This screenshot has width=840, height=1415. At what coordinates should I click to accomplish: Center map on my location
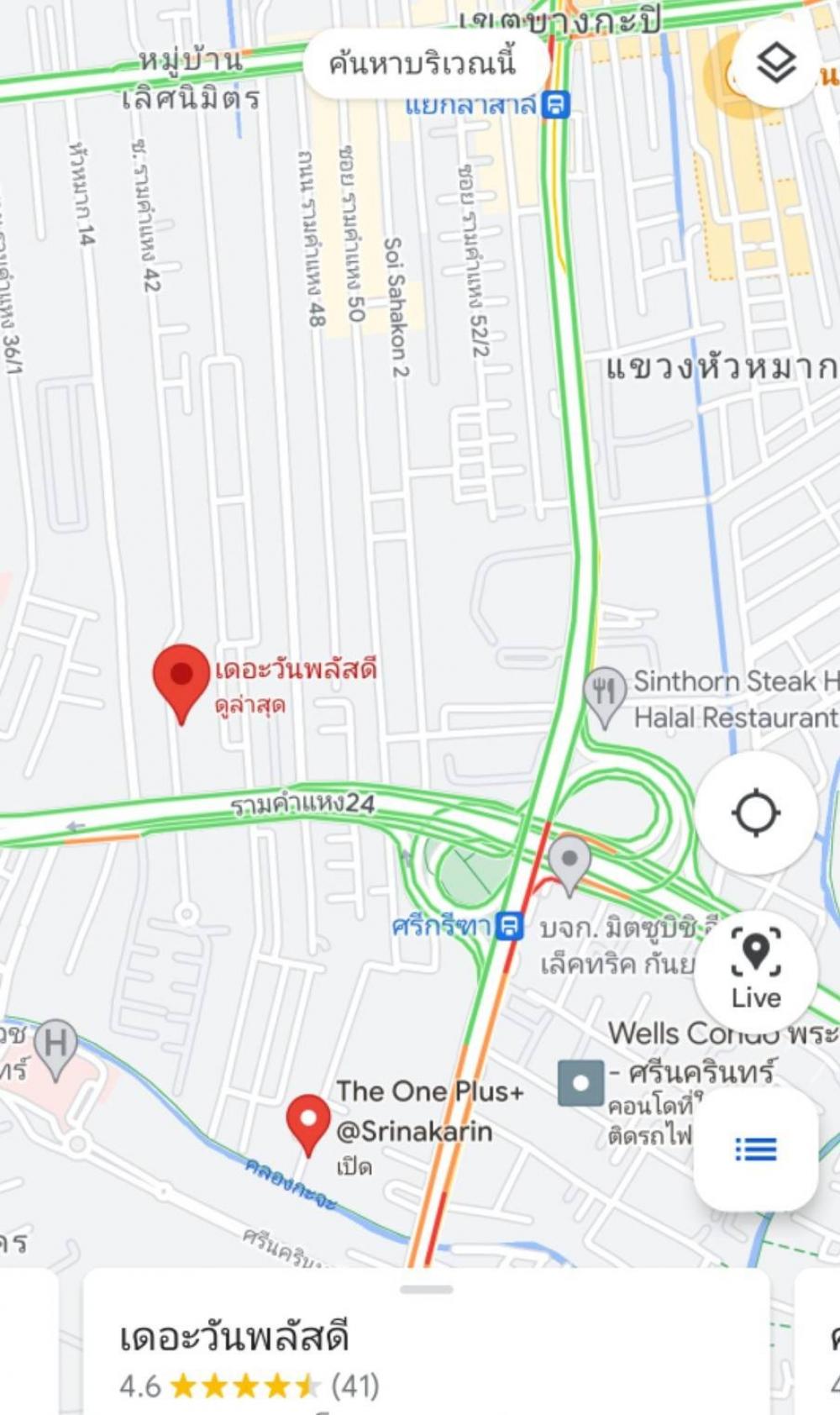point(756,813)
